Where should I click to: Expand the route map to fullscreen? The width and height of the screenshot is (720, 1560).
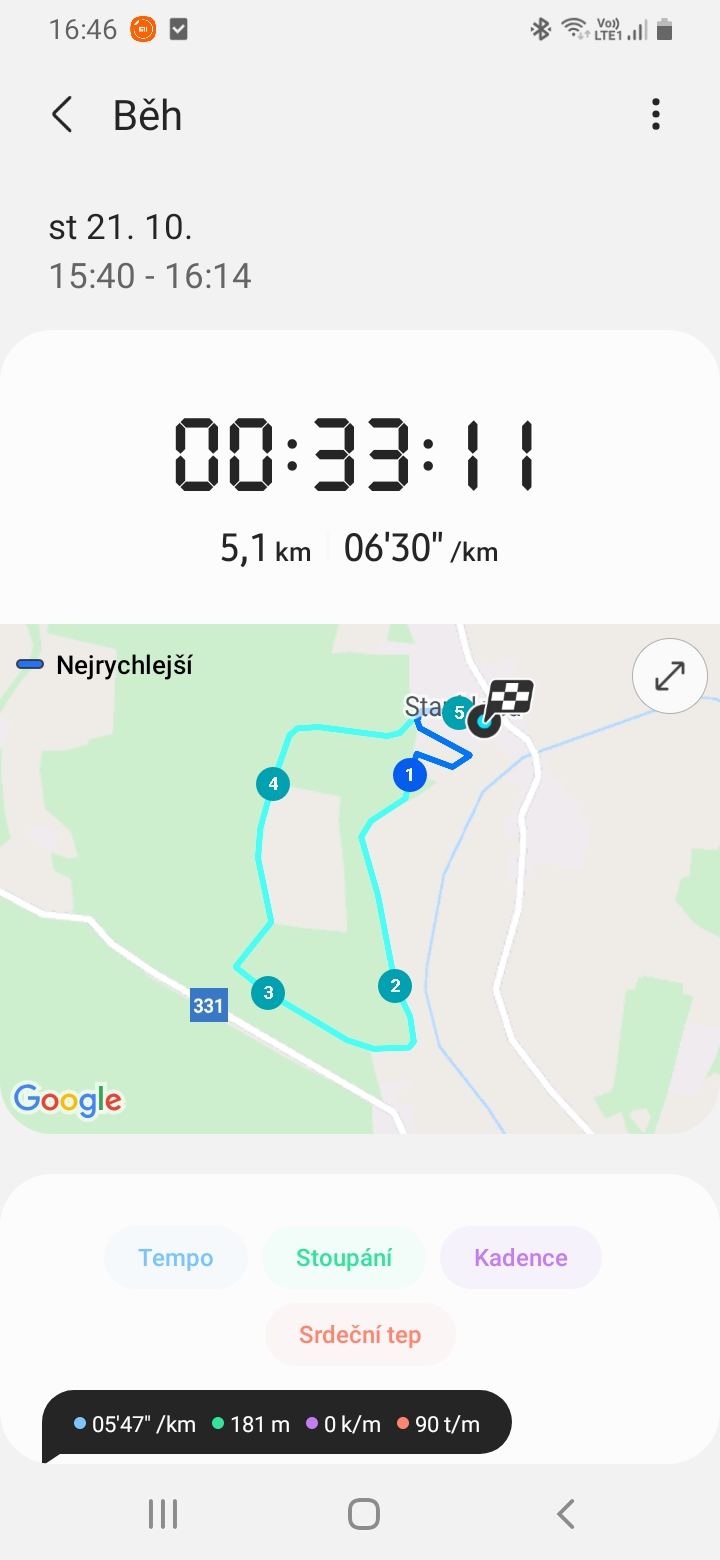669,676
